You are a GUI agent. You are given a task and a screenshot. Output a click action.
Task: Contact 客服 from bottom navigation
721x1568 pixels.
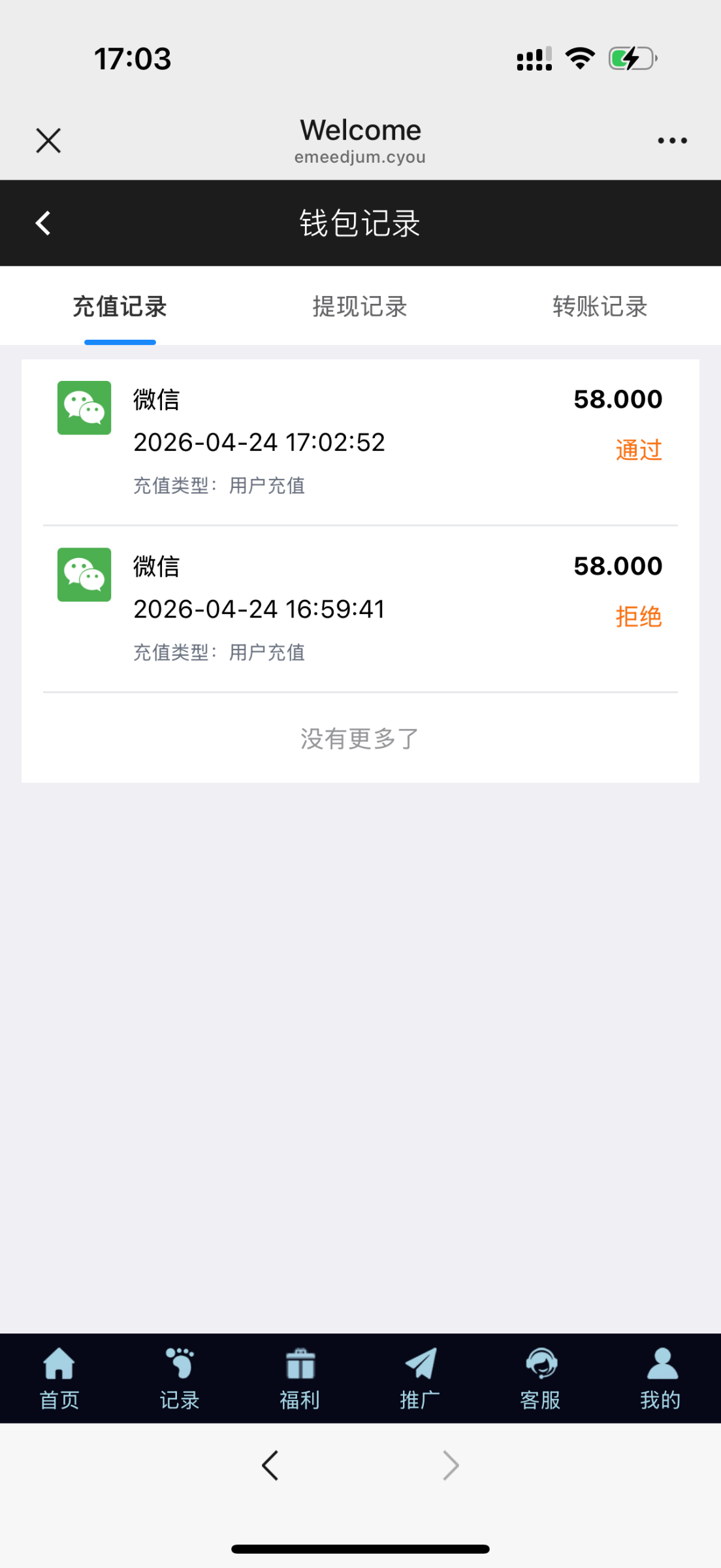point(540,1377)
